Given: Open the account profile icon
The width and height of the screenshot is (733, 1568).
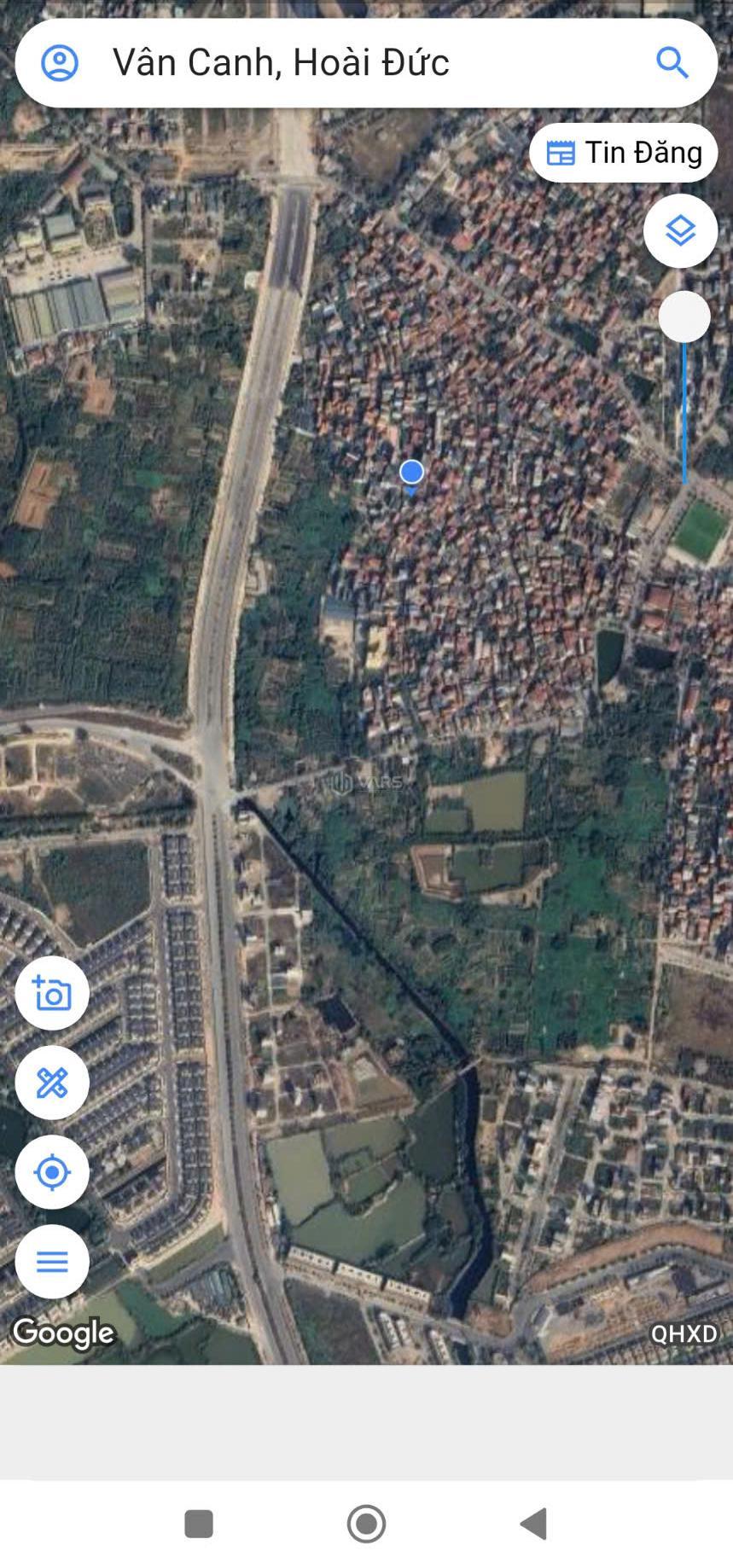Looking at the screenshot, I should point(60,63).
